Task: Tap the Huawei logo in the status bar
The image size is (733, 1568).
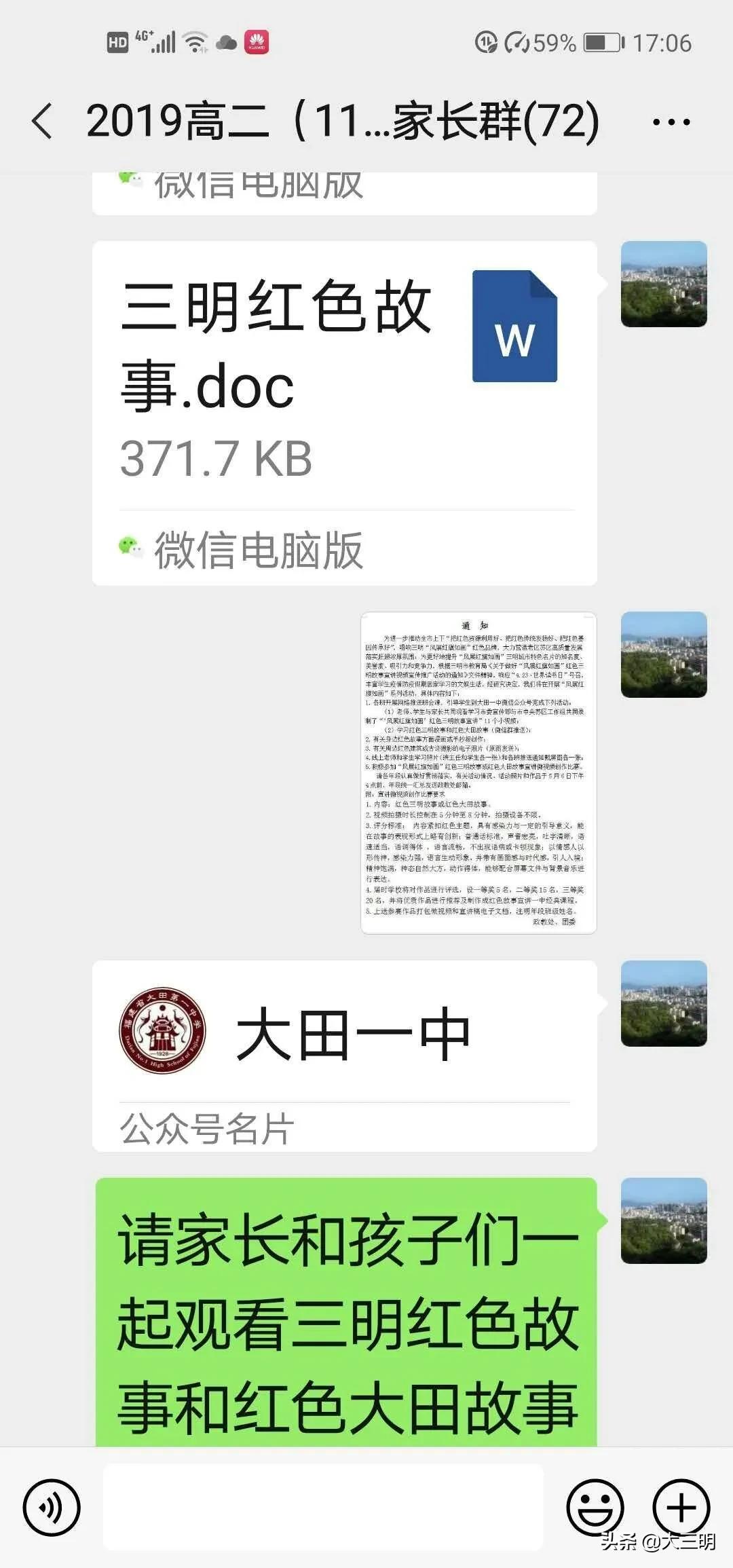Action: 258,42
